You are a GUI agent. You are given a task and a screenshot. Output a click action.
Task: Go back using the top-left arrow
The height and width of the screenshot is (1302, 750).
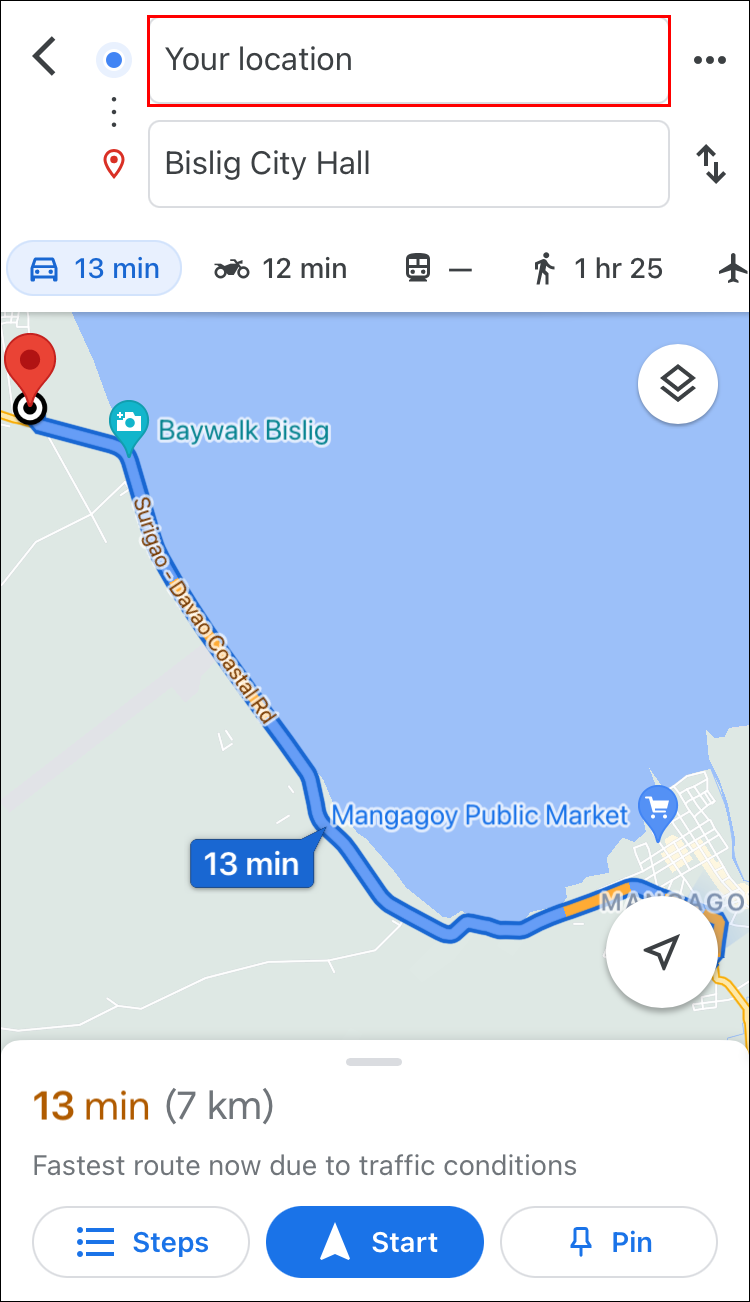tap(45, 58)
